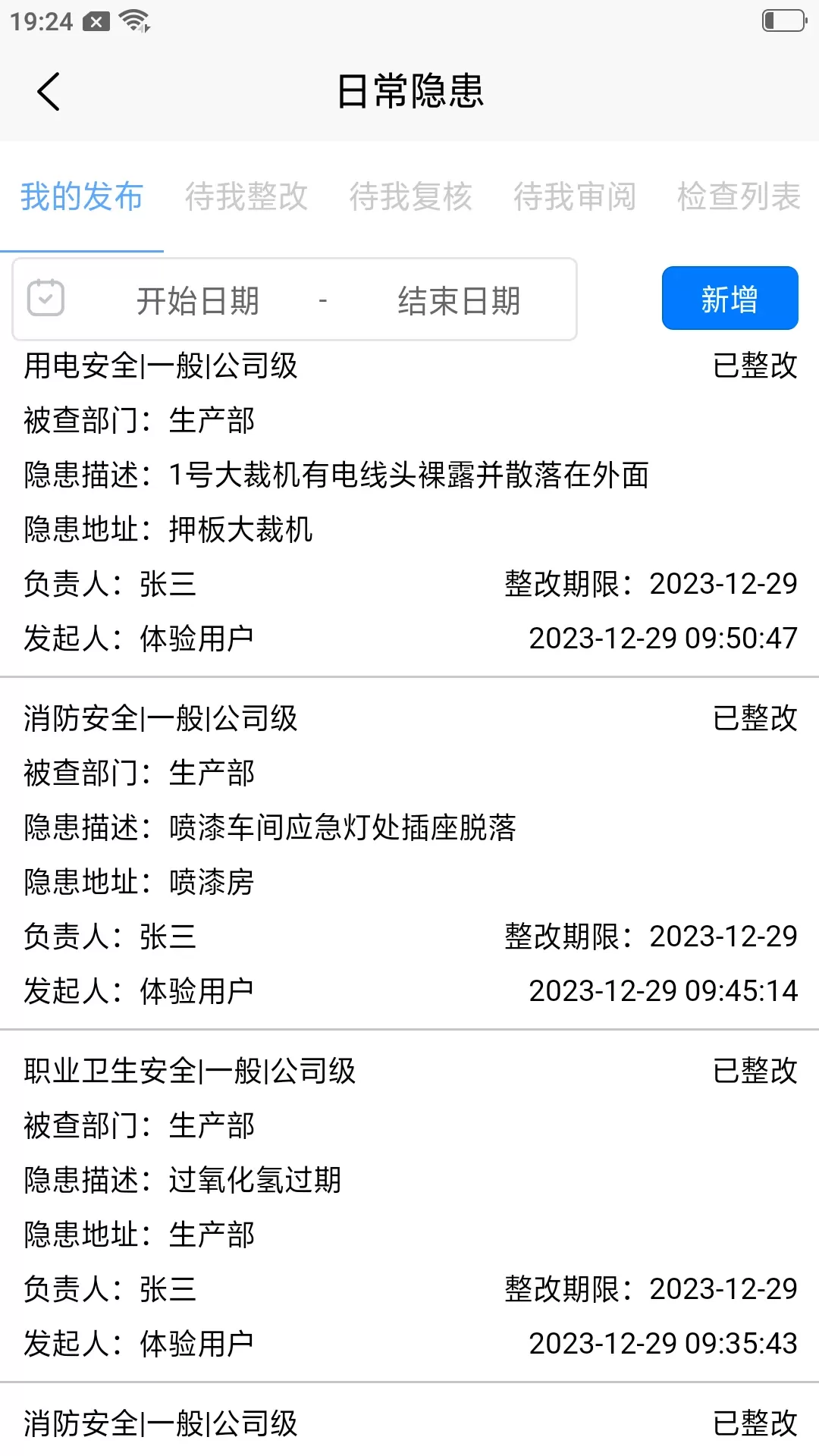Open the 喷漆车间应急灯处插座脱落 record
Viewport: 819px width, 1456px height.
coord(409,854)
